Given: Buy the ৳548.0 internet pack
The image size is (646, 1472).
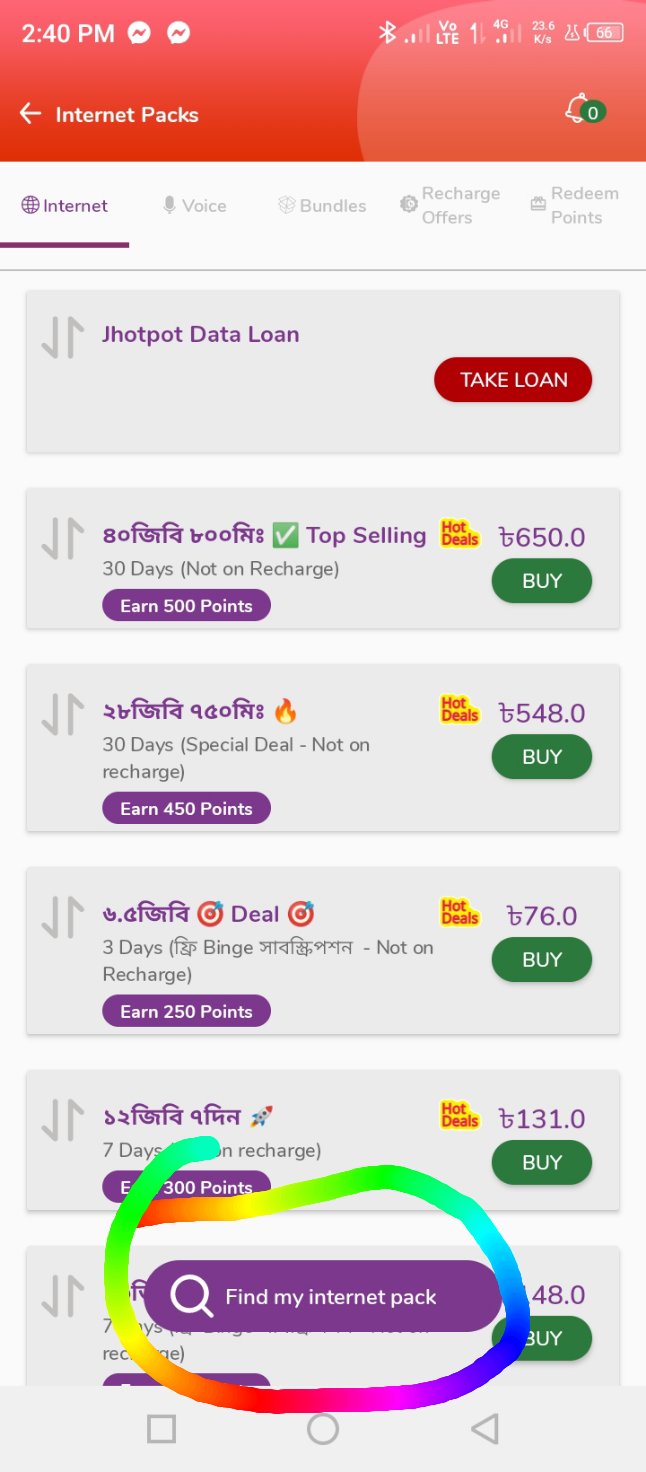Looking at the screenshot, I should click(x=542, y=757).
